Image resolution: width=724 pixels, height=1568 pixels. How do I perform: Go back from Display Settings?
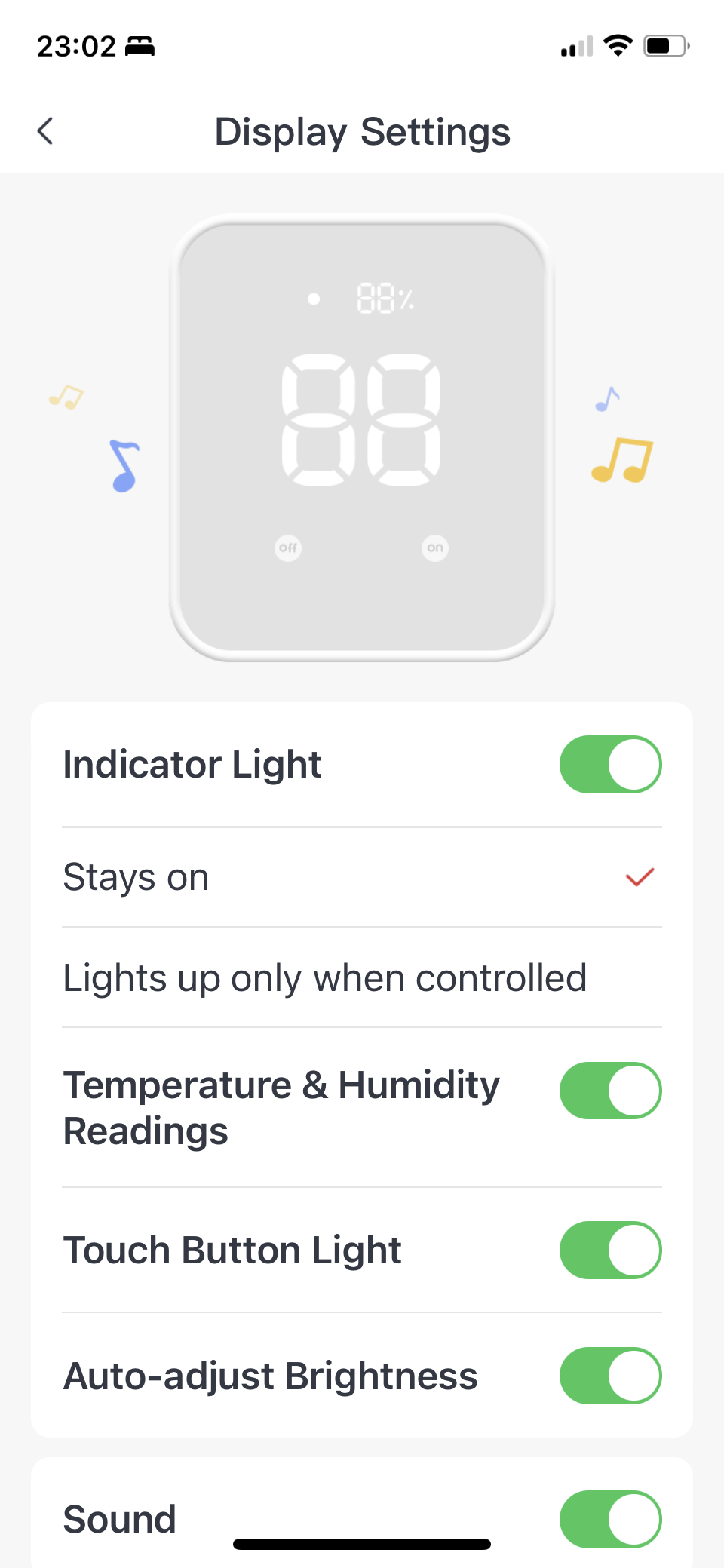[45, 131]
